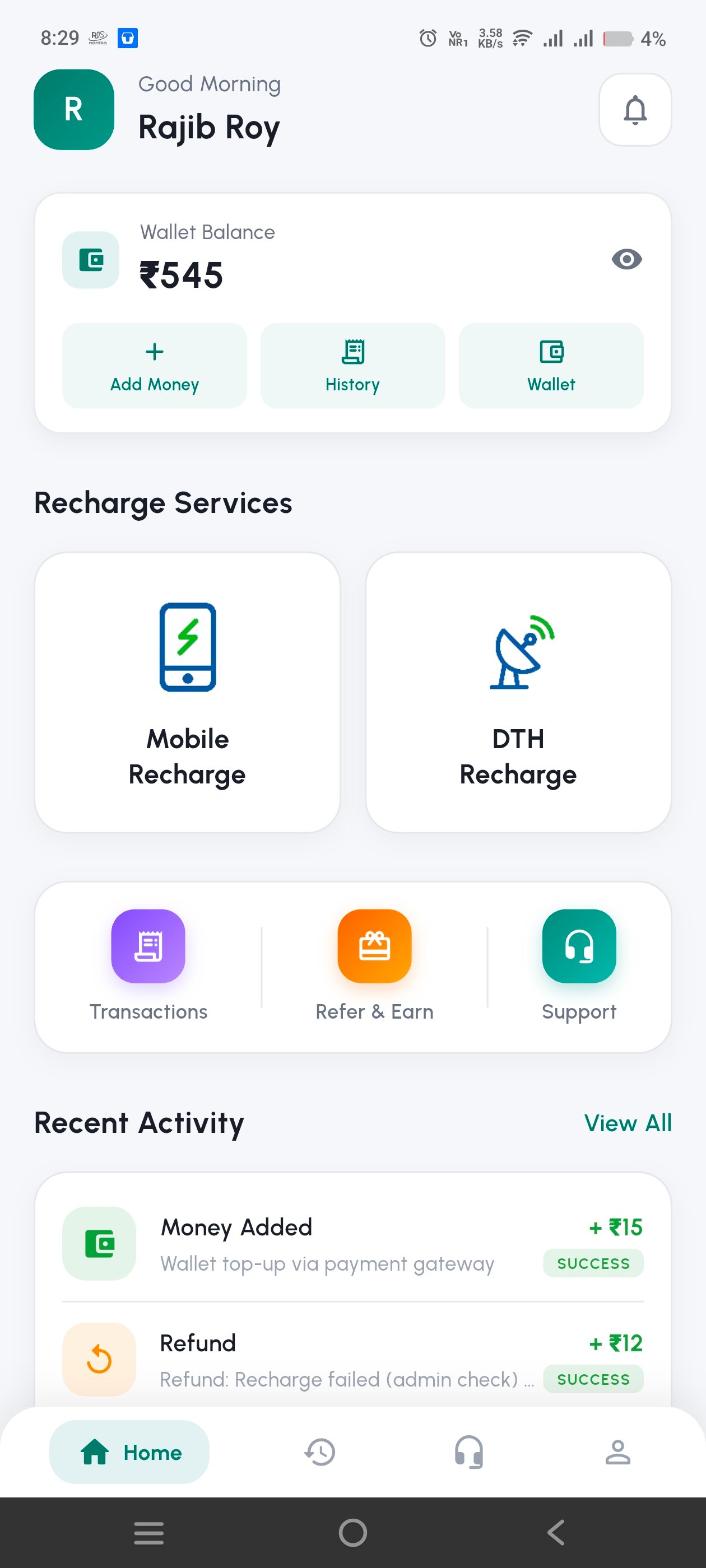Screen dimensions: 706x1568
Task: Open the recent apps menu button
Action: pos(148,1533)
